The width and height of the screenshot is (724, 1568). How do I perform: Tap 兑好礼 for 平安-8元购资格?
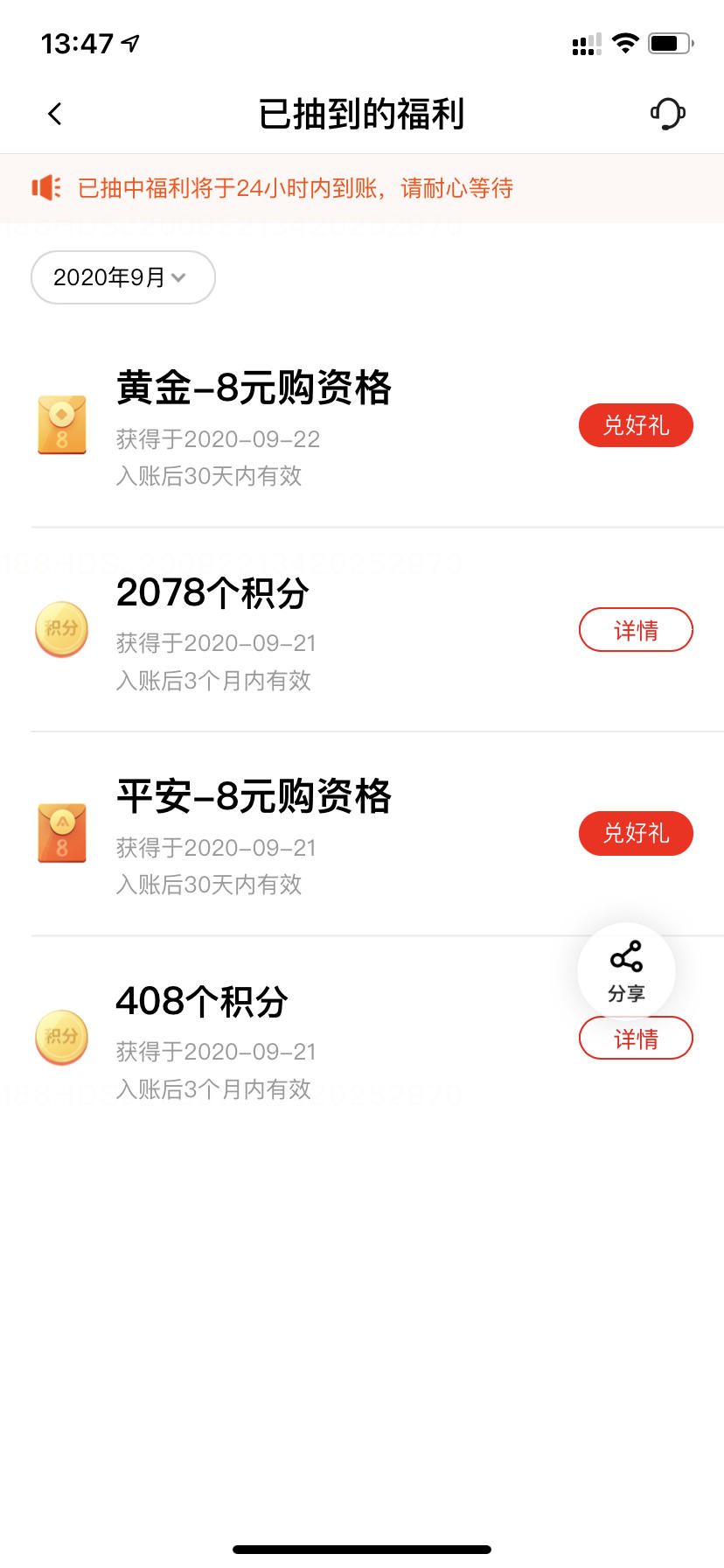pyautogui.click(x=636, y=833)
